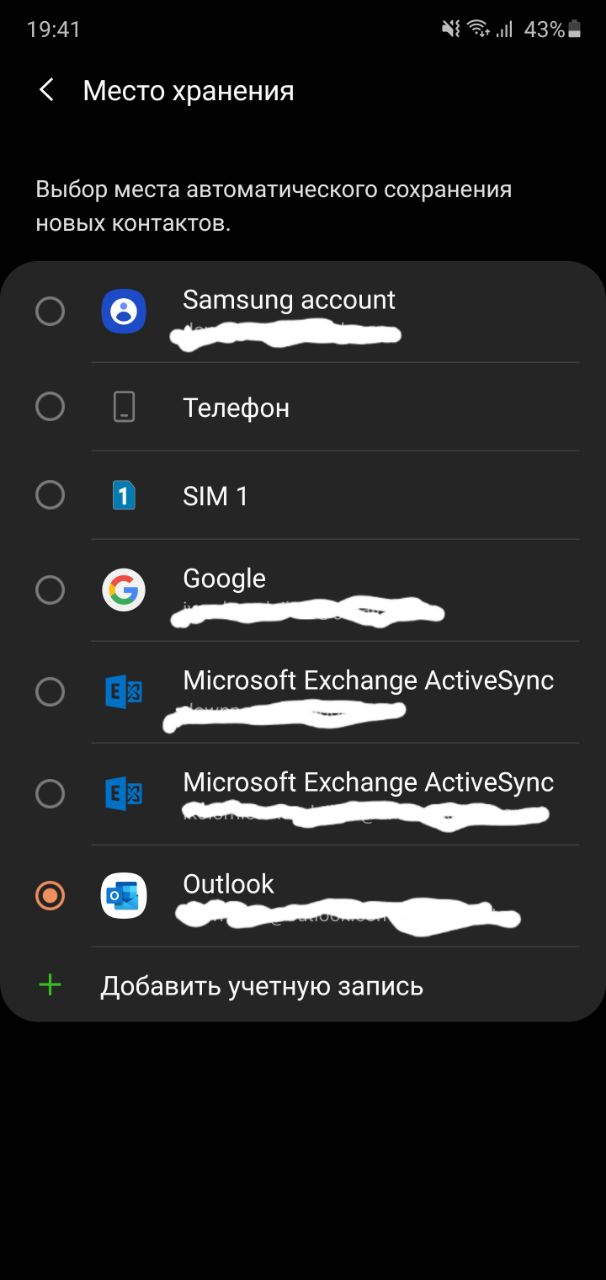Pick Google account for new contacts
The height and width of the screenshot is (1280, 606).
tap(303, 591)
